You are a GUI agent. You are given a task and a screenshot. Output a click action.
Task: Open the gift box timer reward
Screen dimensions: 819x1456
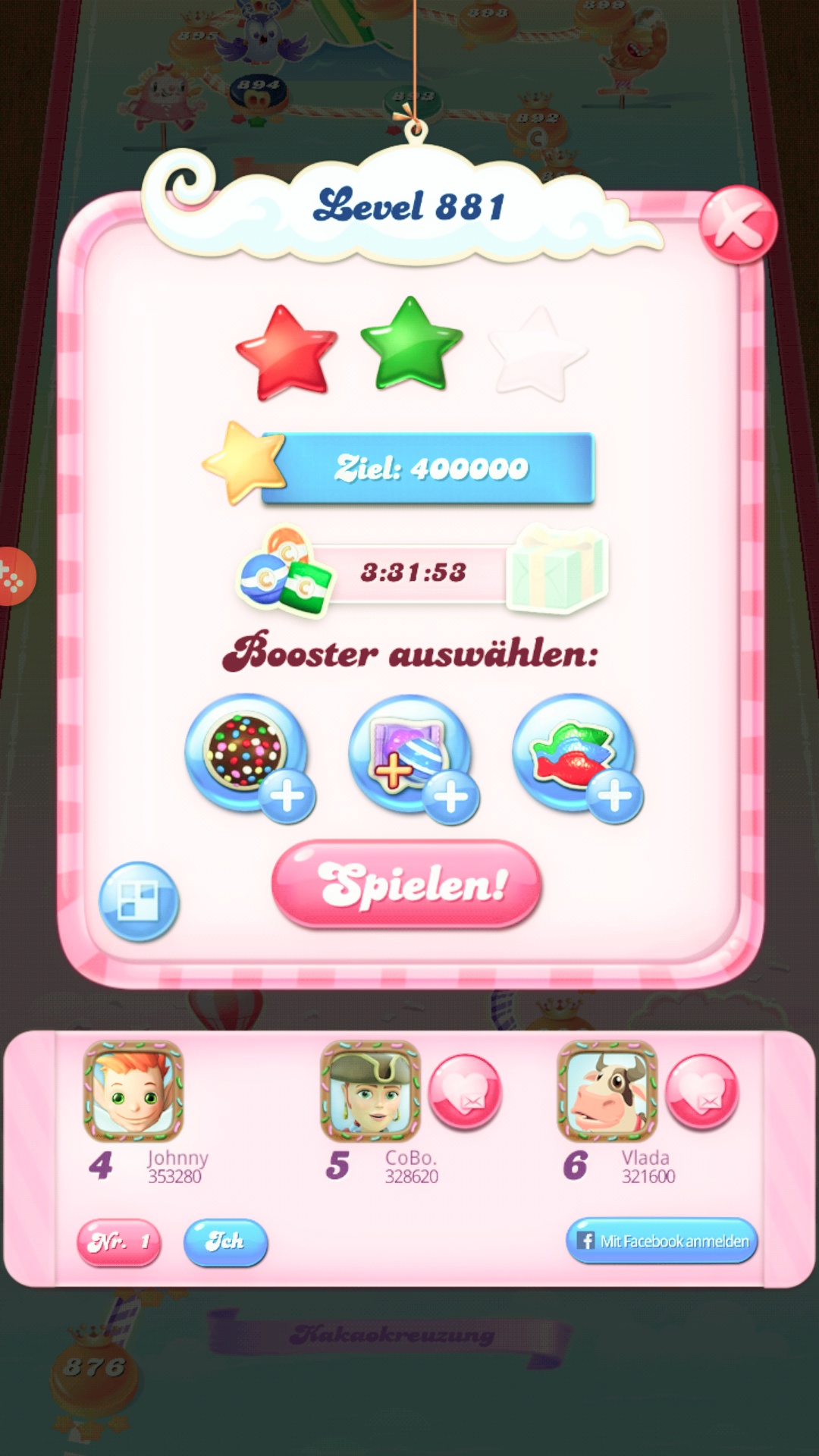tap(557, 570)
